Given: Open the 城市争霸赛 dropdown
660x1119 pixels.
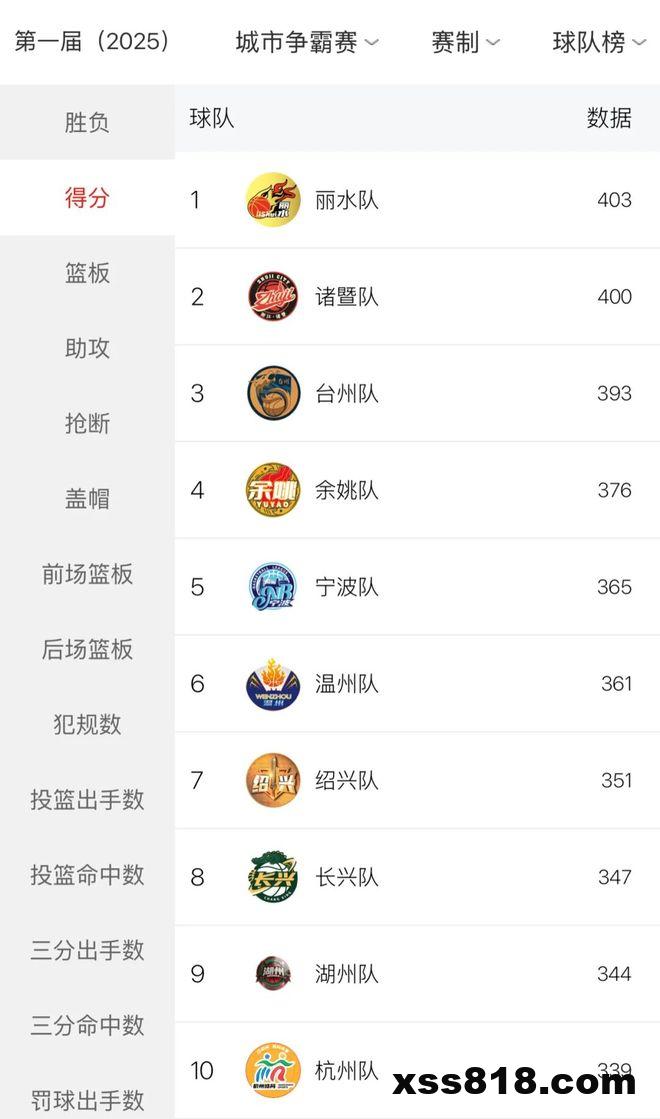Looking at the screenshot, I should point(307,42).
